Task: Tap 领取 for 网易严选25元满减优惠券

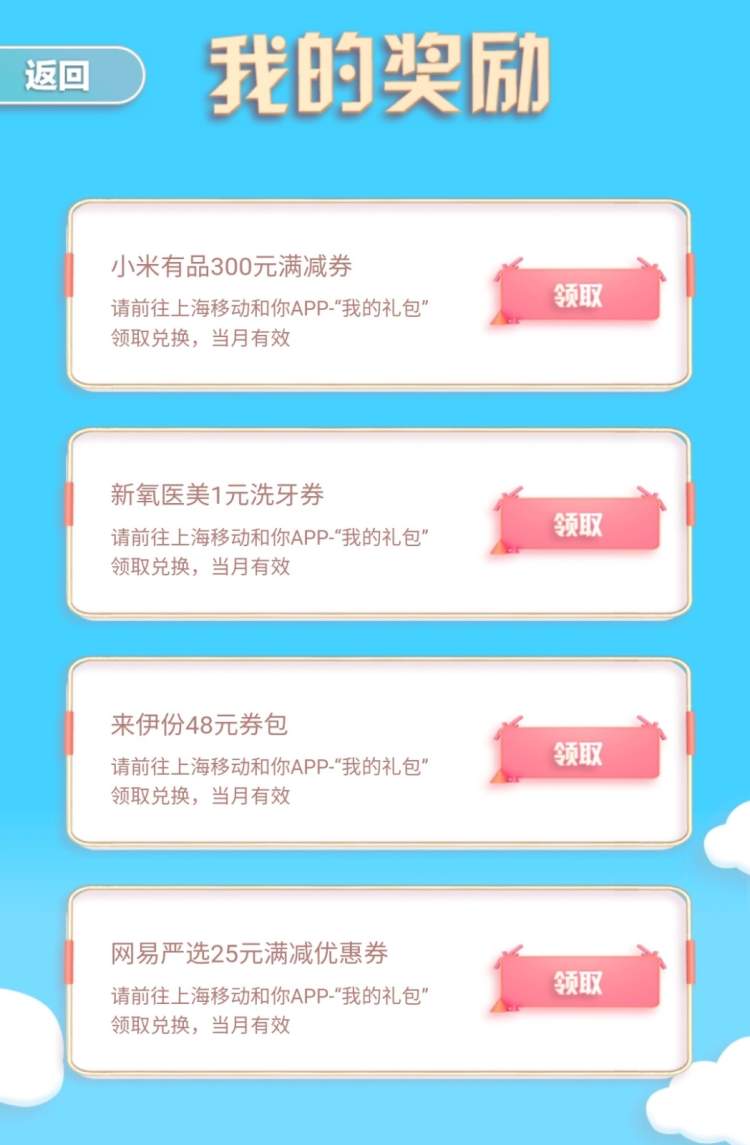Action: [x=579, y=983]
